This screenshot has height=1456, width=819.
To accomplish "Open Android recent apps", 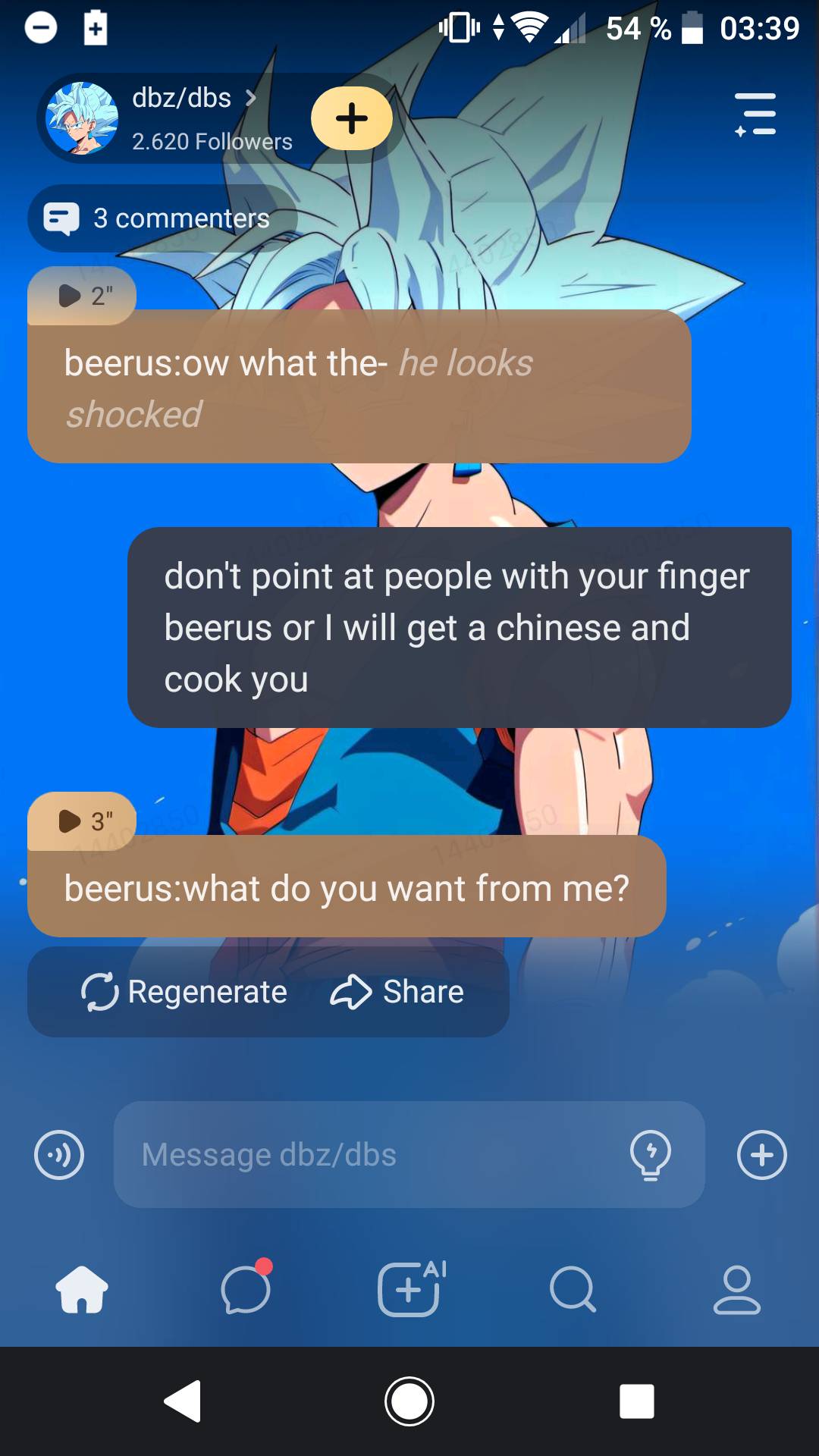I will (636, 1401).
